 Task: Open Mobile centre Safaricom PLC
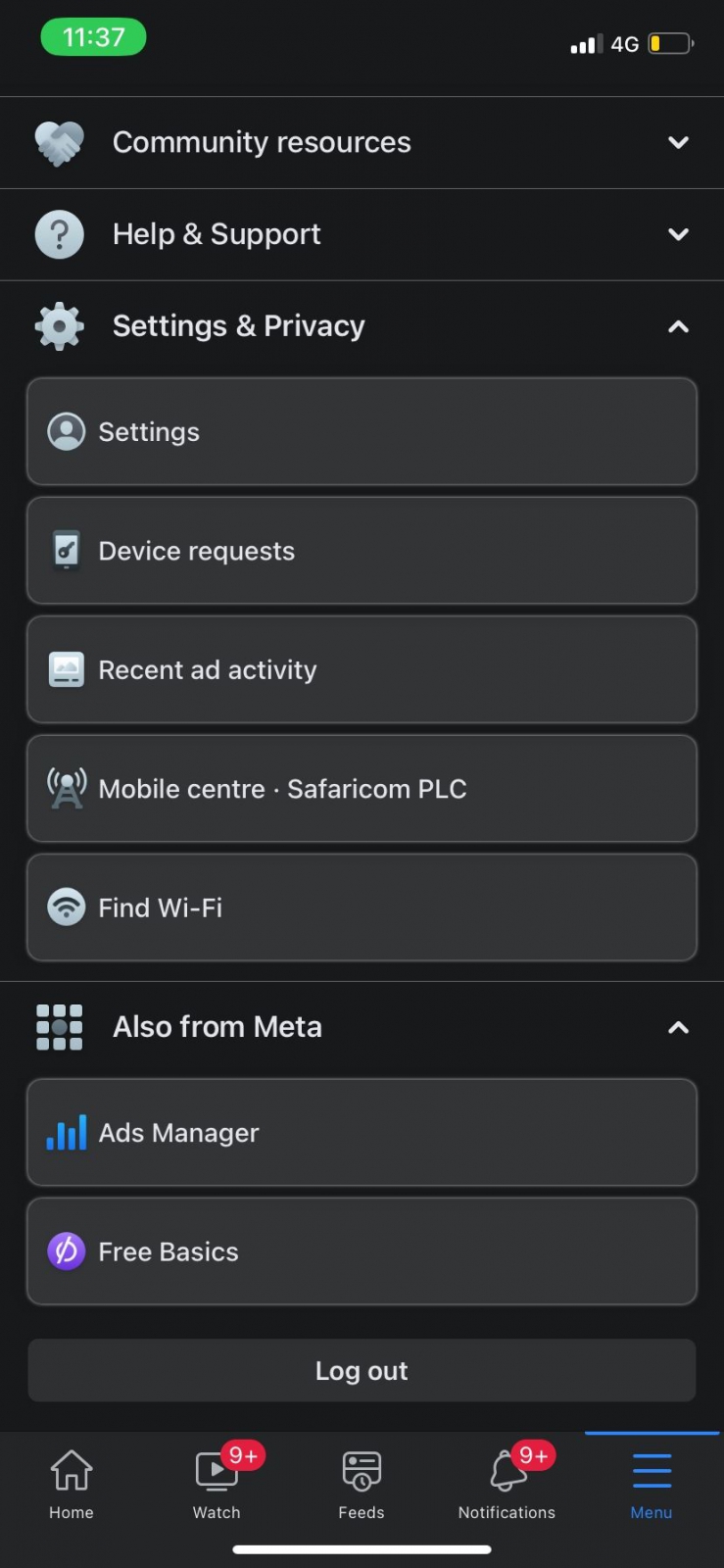pyautogui.click(x=361, y=789)
